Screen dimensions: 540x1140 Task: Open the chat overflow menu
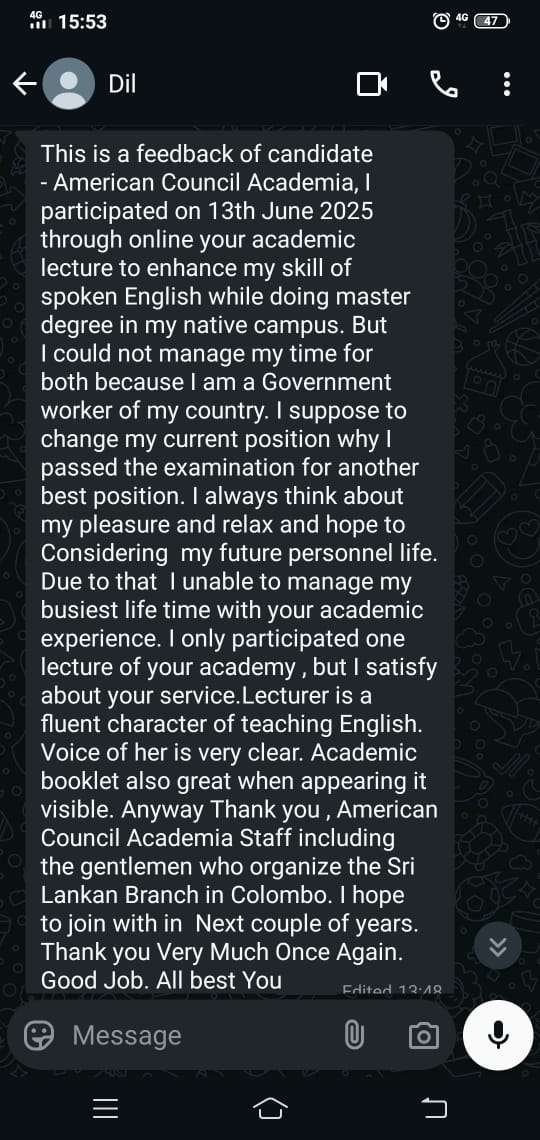click(x=507, y=84)
